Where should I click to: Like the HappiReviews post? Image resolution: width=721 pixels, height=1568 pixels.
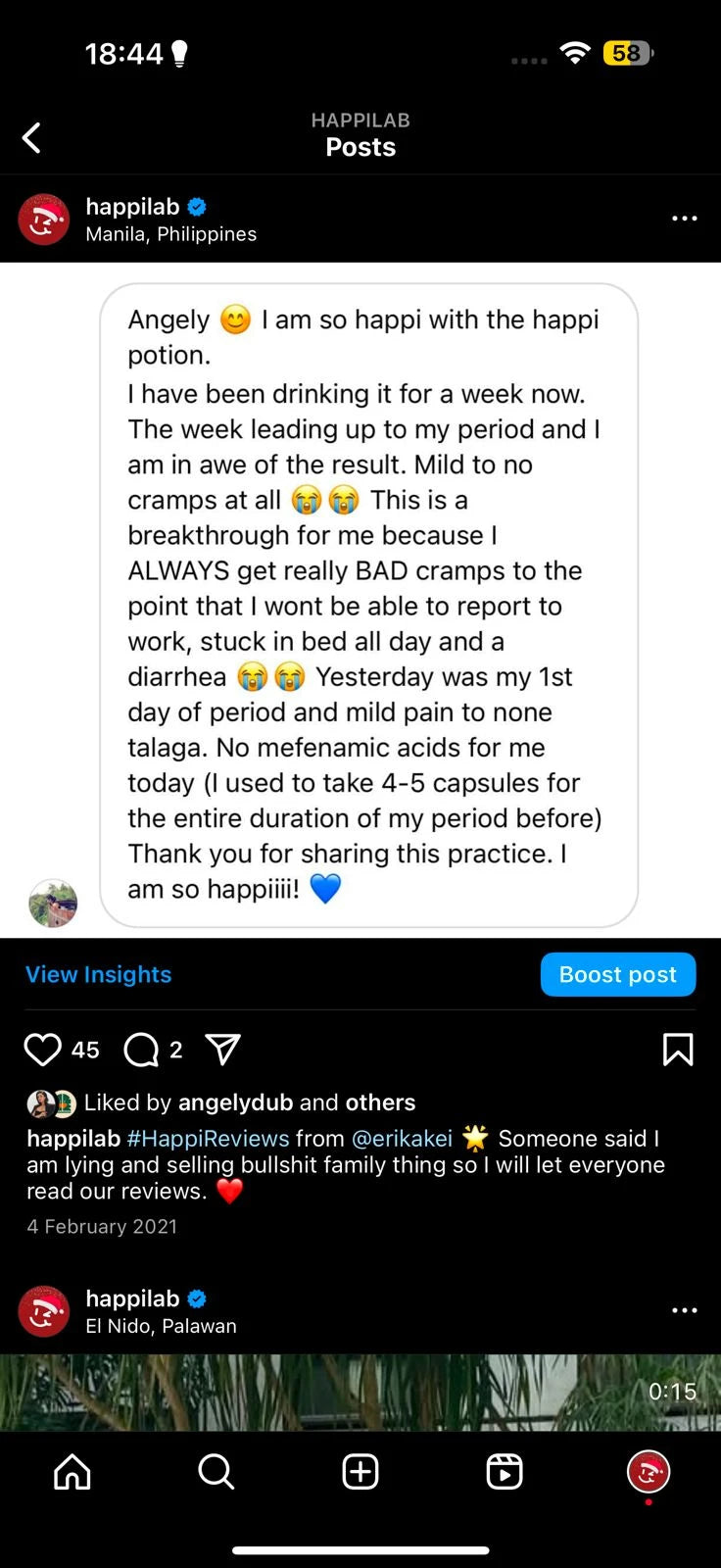pyautogui.click(x=42, y=1050)
